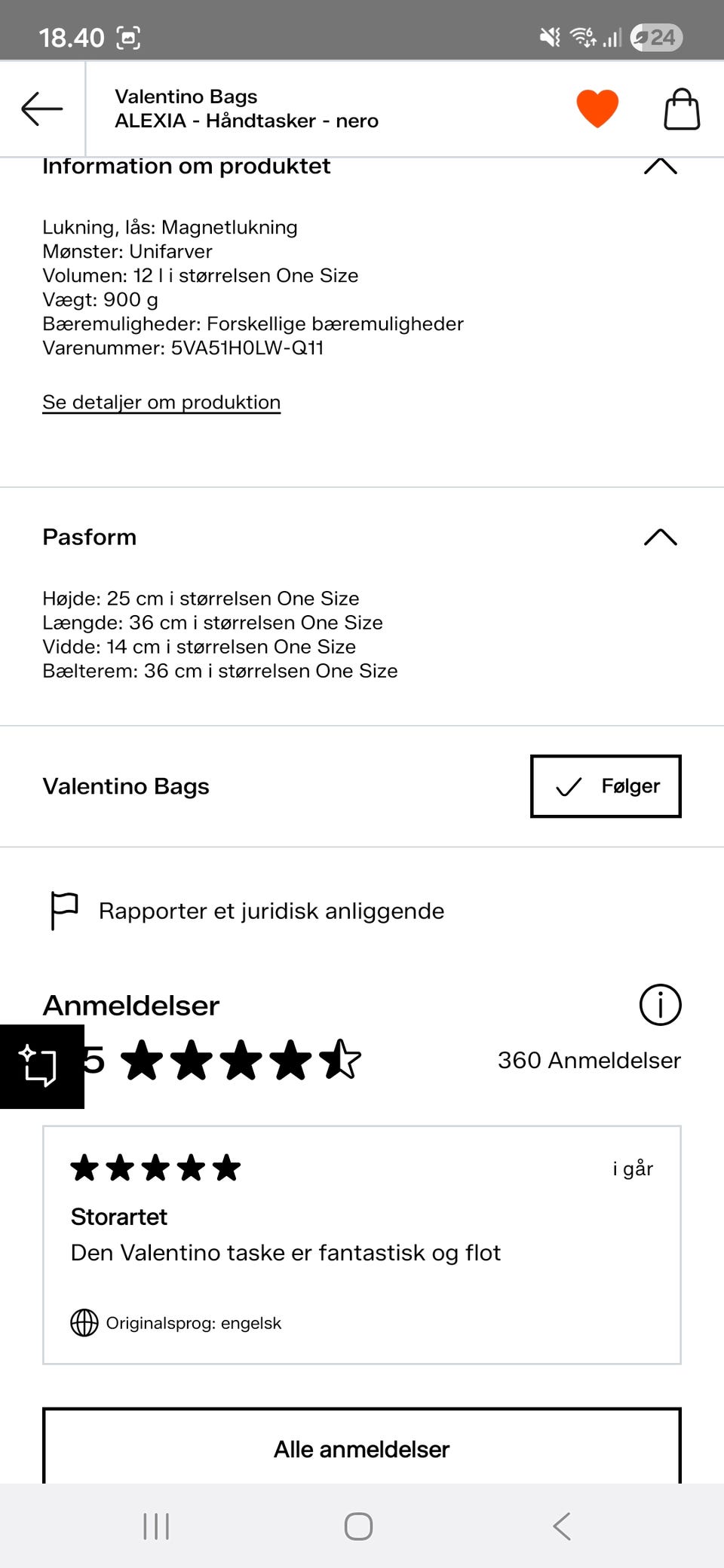Collapse the Information om produktet section
The height and width of the screenshot is (1568, 724).
pyautogui.click(x=659, y=167)
